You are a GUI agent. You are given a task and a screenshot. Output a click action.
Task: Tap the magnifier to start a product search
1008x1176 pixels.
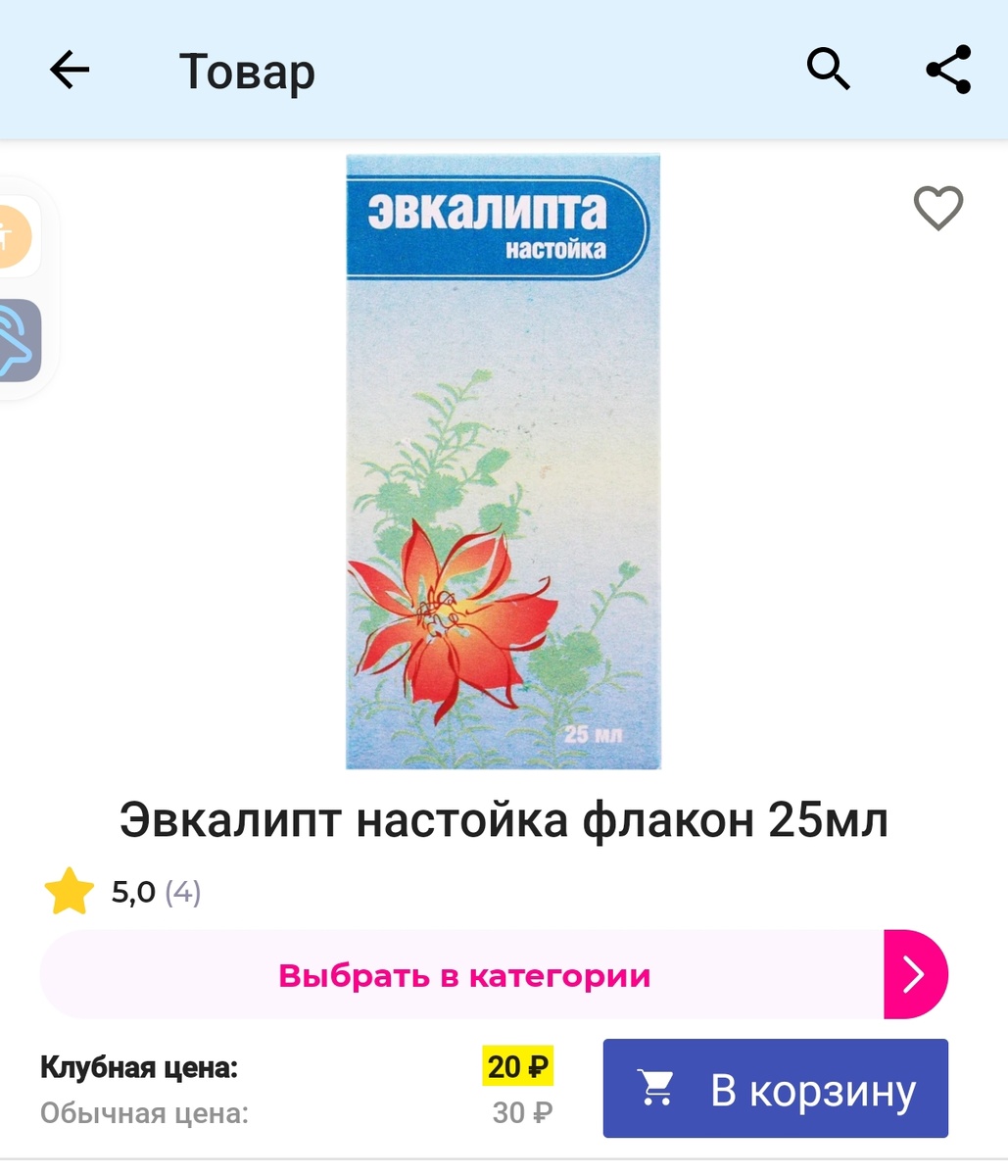click(828, 69)
